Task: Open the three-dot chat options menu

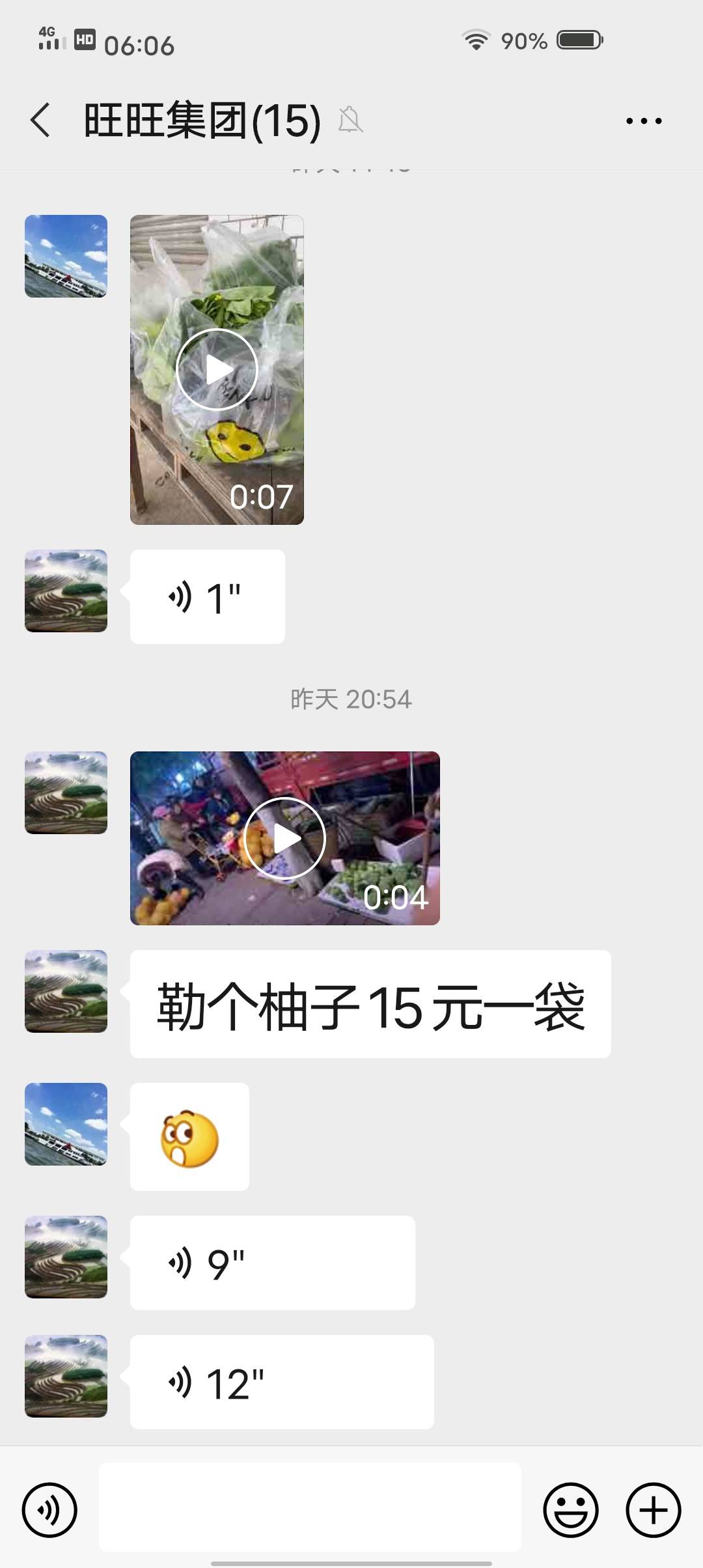Action: pos(644,121)
